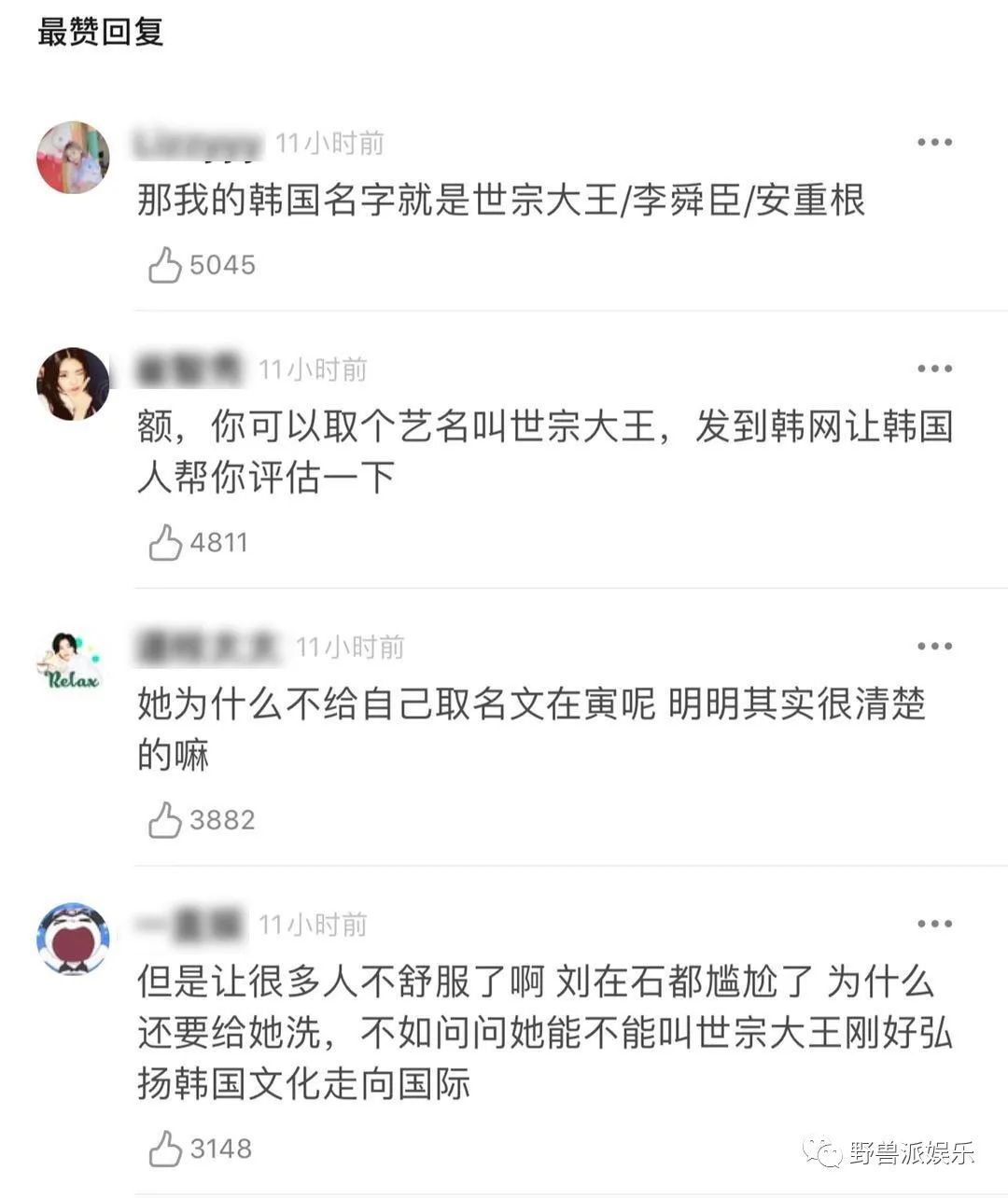The image size is (1008, 1198).
Task: Click the first commenter's username
Action: coord(198,142)
